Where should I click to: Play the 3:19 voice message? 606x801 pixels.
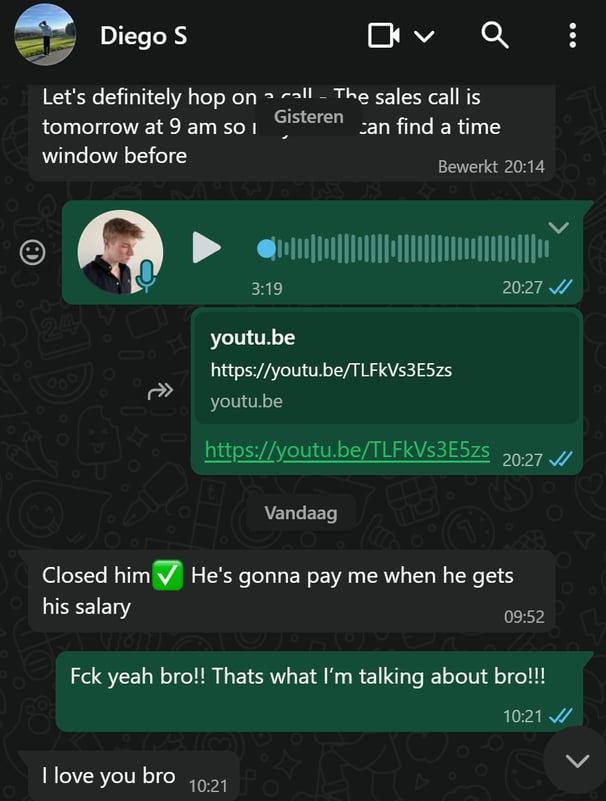[206, 247]
